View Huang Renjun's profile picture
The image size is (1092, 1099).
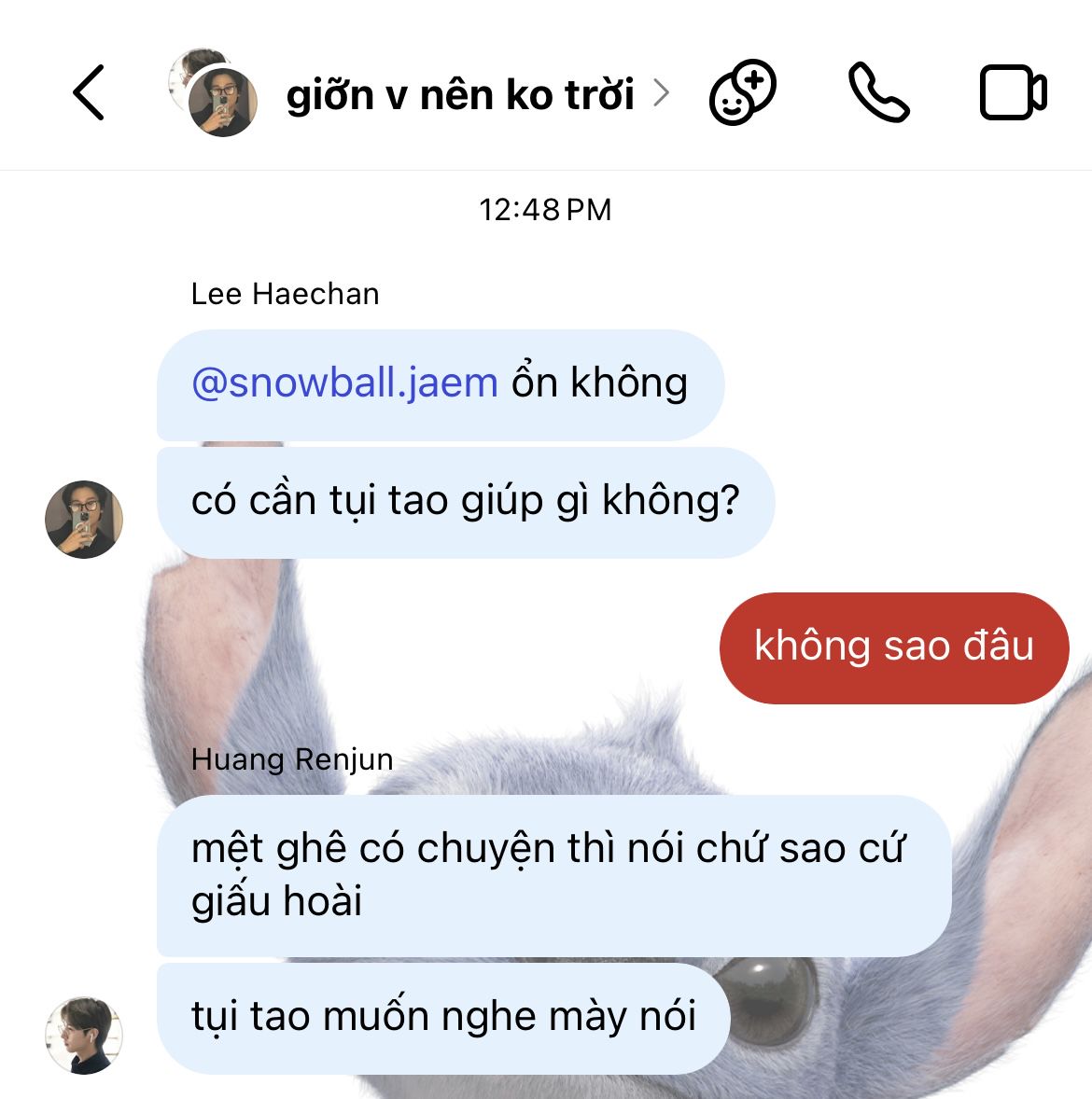pos(84,1035)
